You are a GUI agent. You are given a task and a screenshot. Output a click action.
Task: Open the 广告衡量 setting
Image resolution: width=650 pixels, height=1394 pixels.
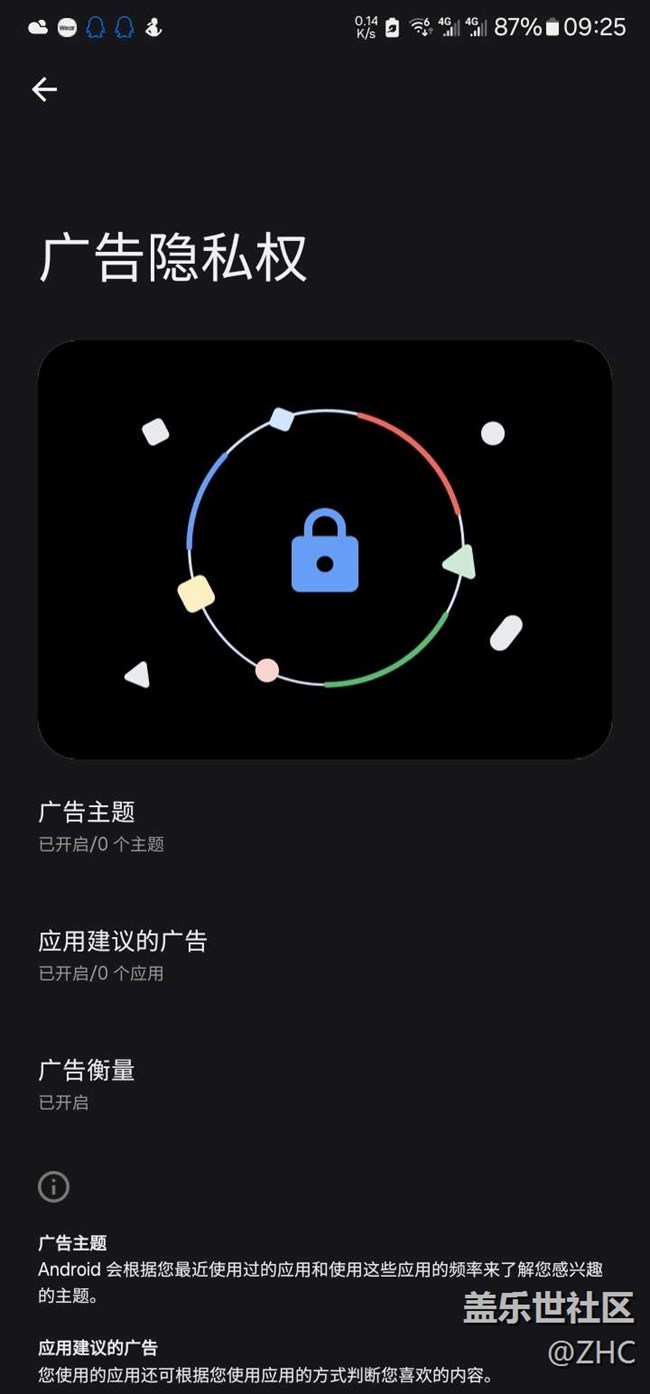coord(87,1084)
